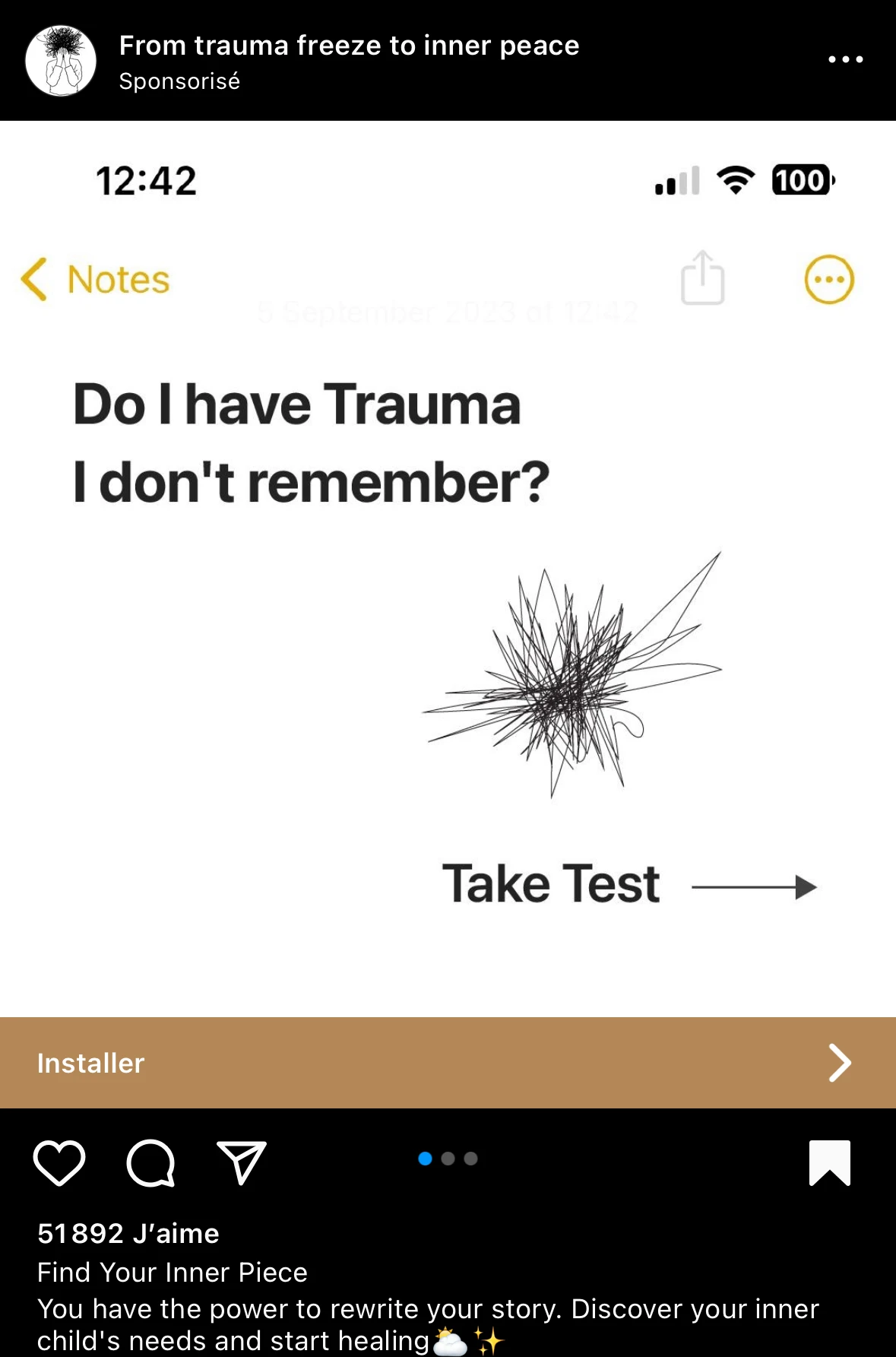The height and width of the screenshot is (1357, 896).
Task: Open the 'From trauma freeze to inner peace' account
Action: pos(349,46)
